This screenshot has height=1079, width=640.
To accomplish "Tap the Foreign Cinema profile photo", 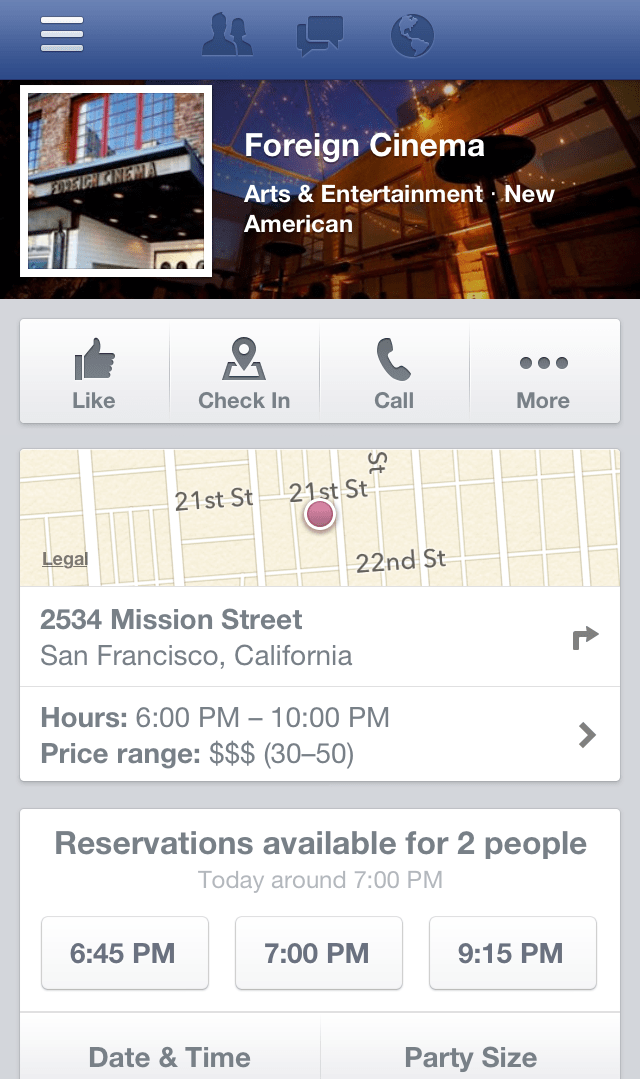I will 116,181.
